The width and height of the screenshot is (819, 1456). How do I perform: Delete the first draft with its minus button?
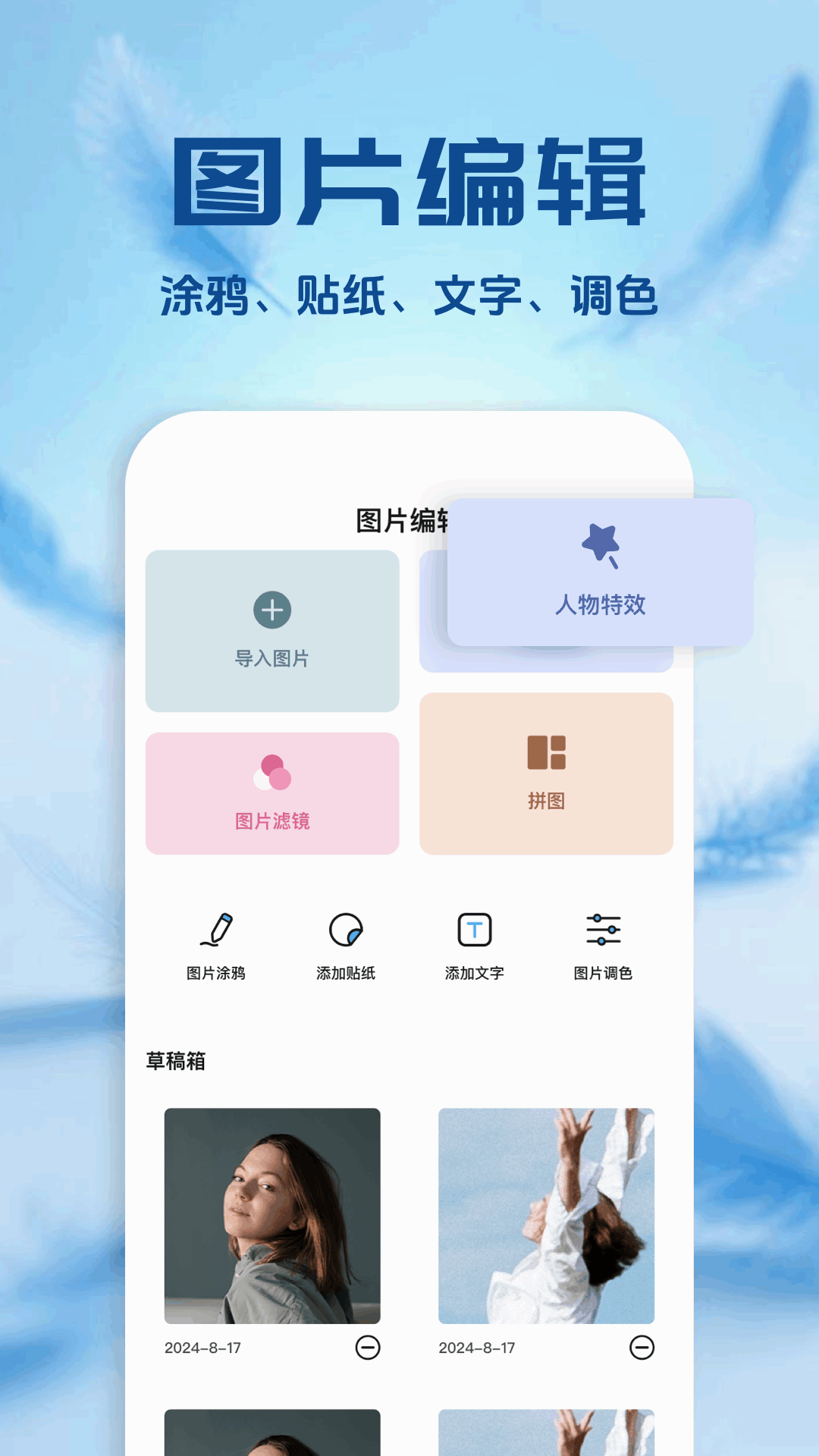point(369,1348)
